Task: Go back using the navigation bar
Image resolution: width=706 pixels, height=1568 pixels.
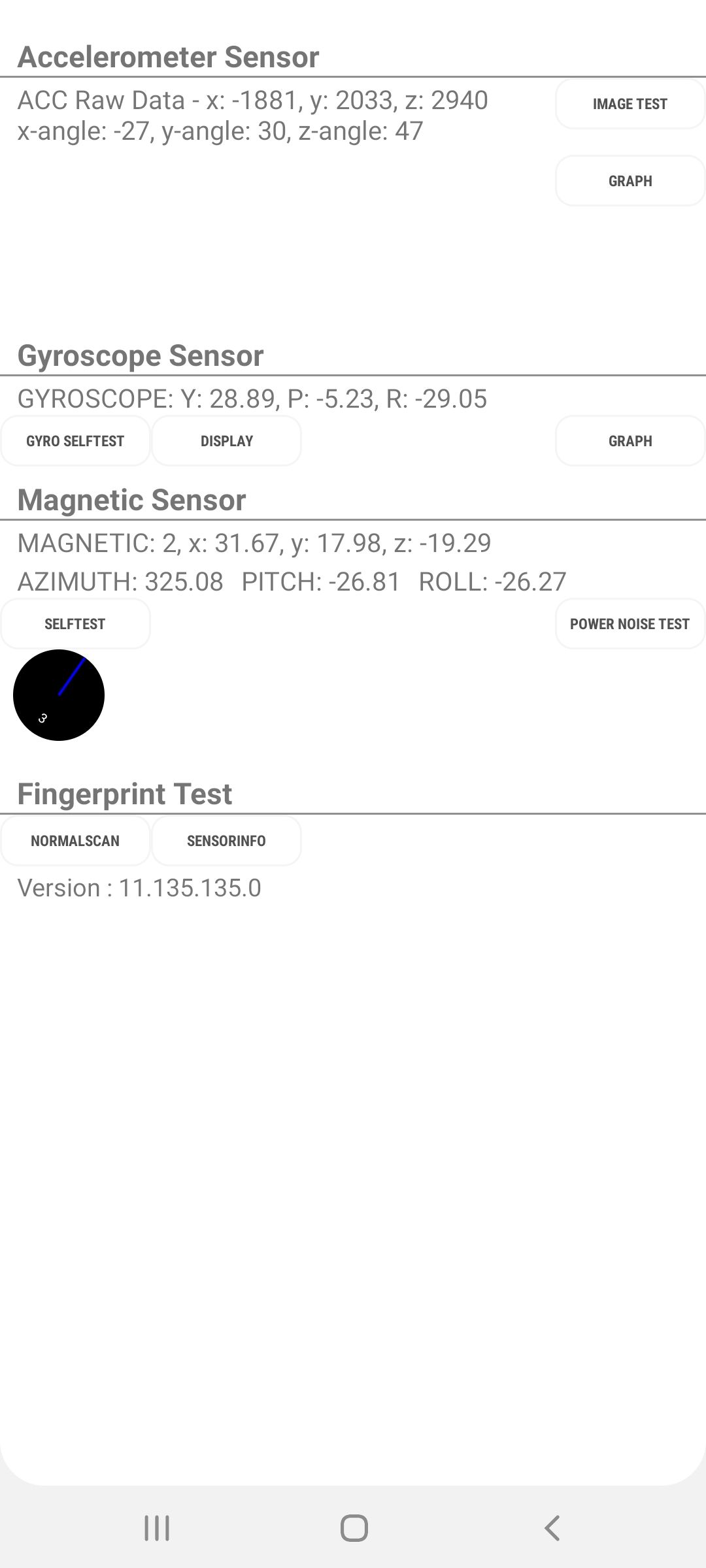Action: click(552, 1528)
